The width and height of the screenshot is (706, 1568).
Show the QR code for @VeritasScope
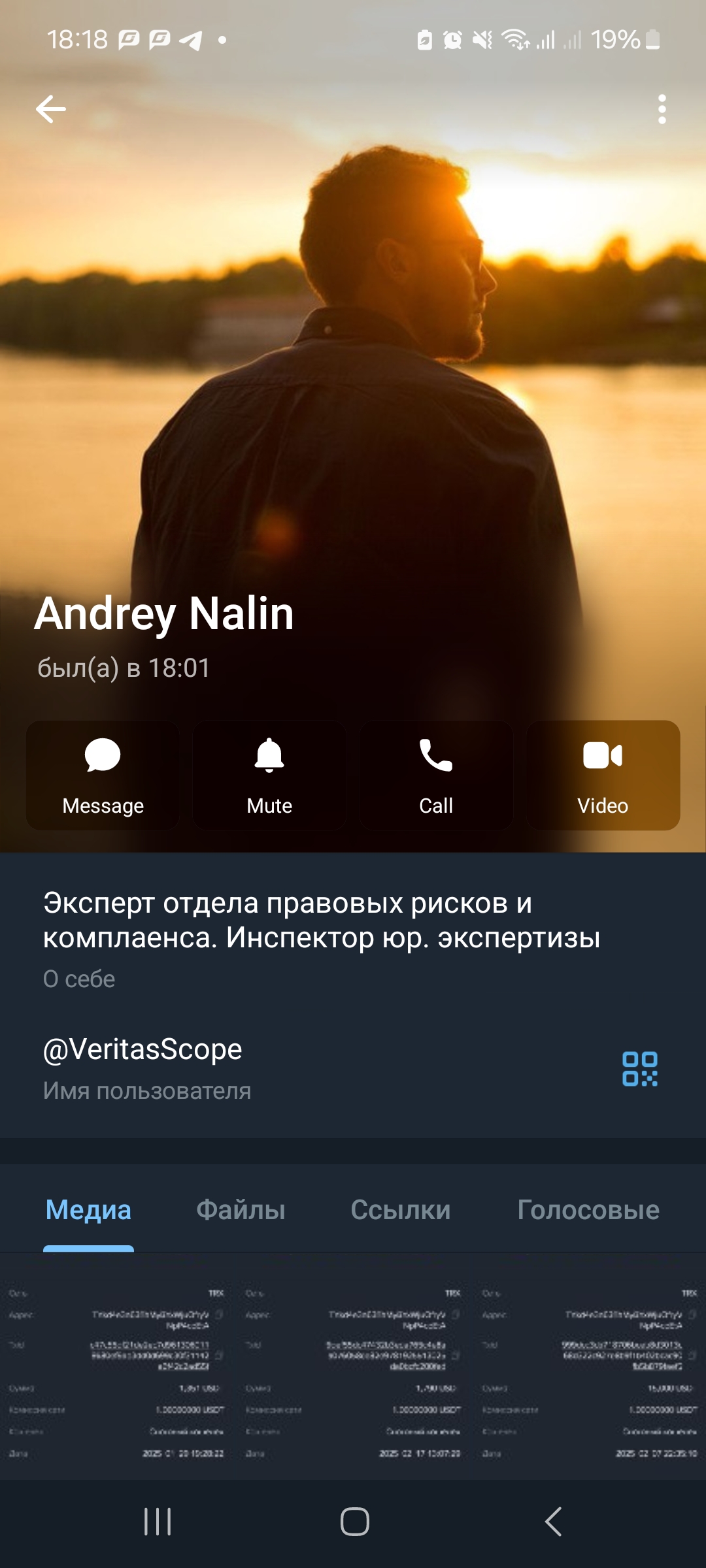[639, 1069]
